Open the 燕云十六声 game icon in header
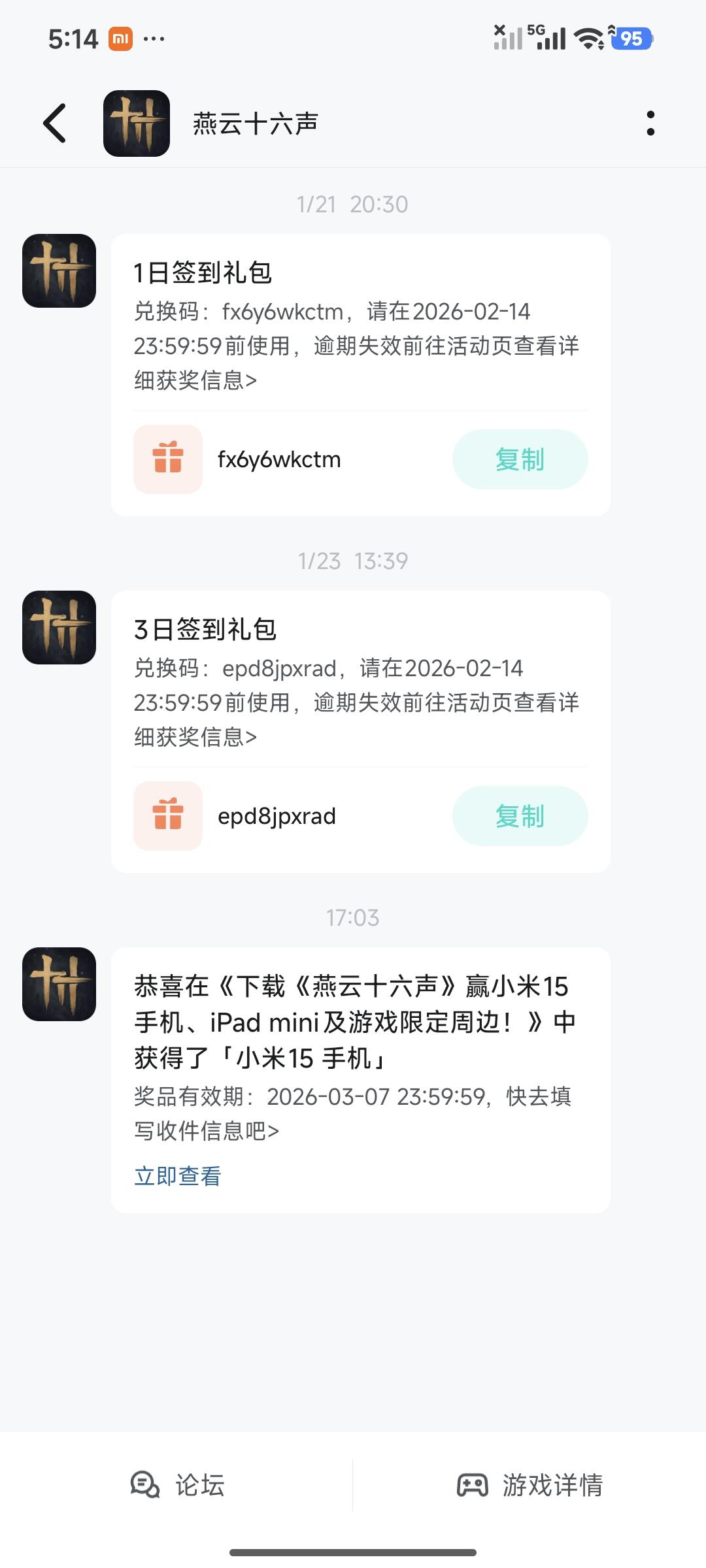 click(137, 123)
